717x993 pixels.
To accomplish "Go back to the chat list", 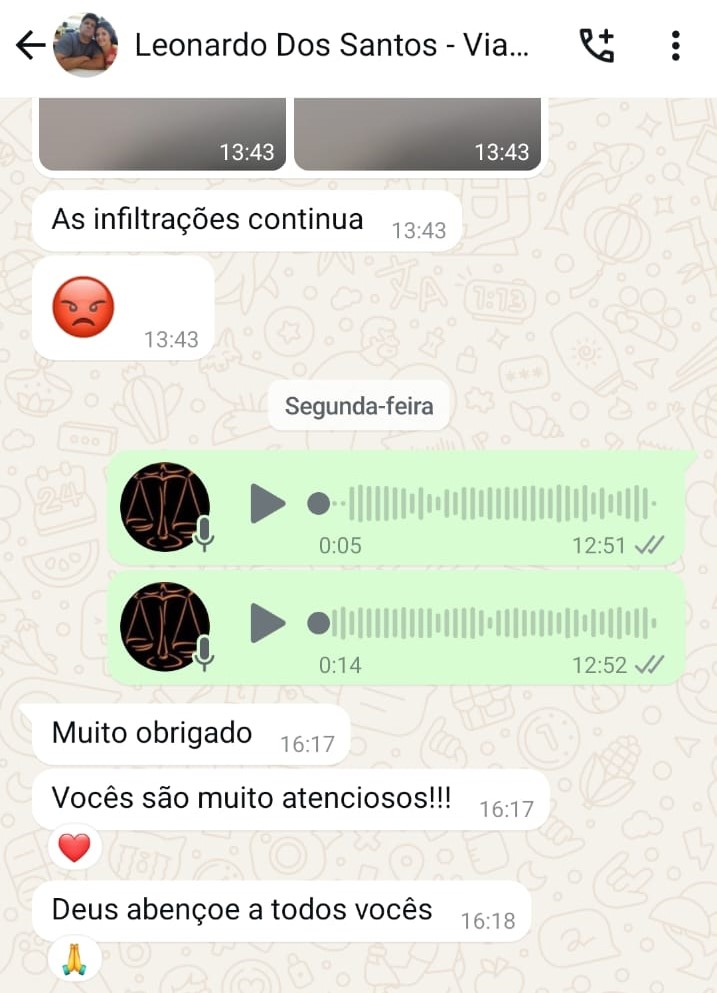I will coord(30,45).
